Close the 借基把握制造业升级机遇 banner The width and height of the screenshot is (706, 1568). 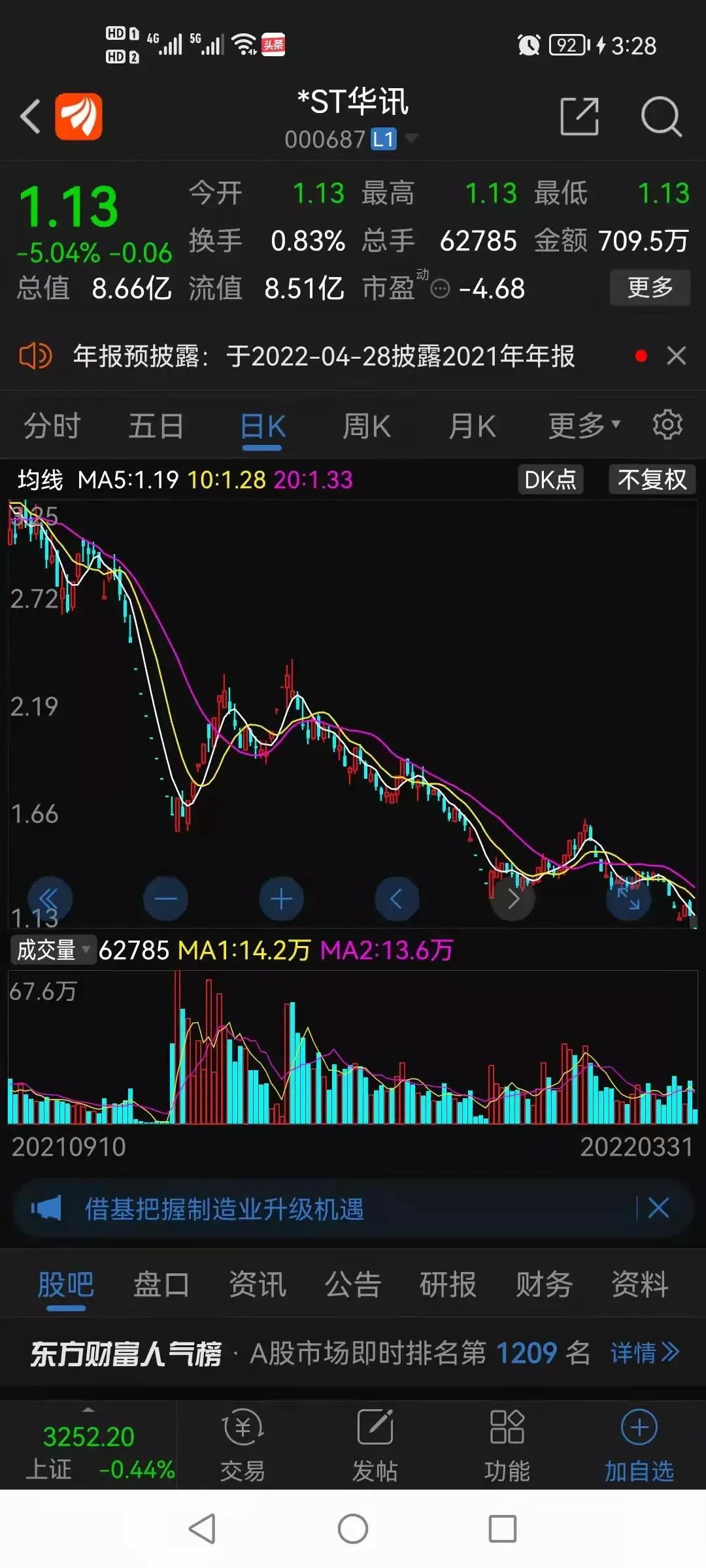pos(658,1209)
